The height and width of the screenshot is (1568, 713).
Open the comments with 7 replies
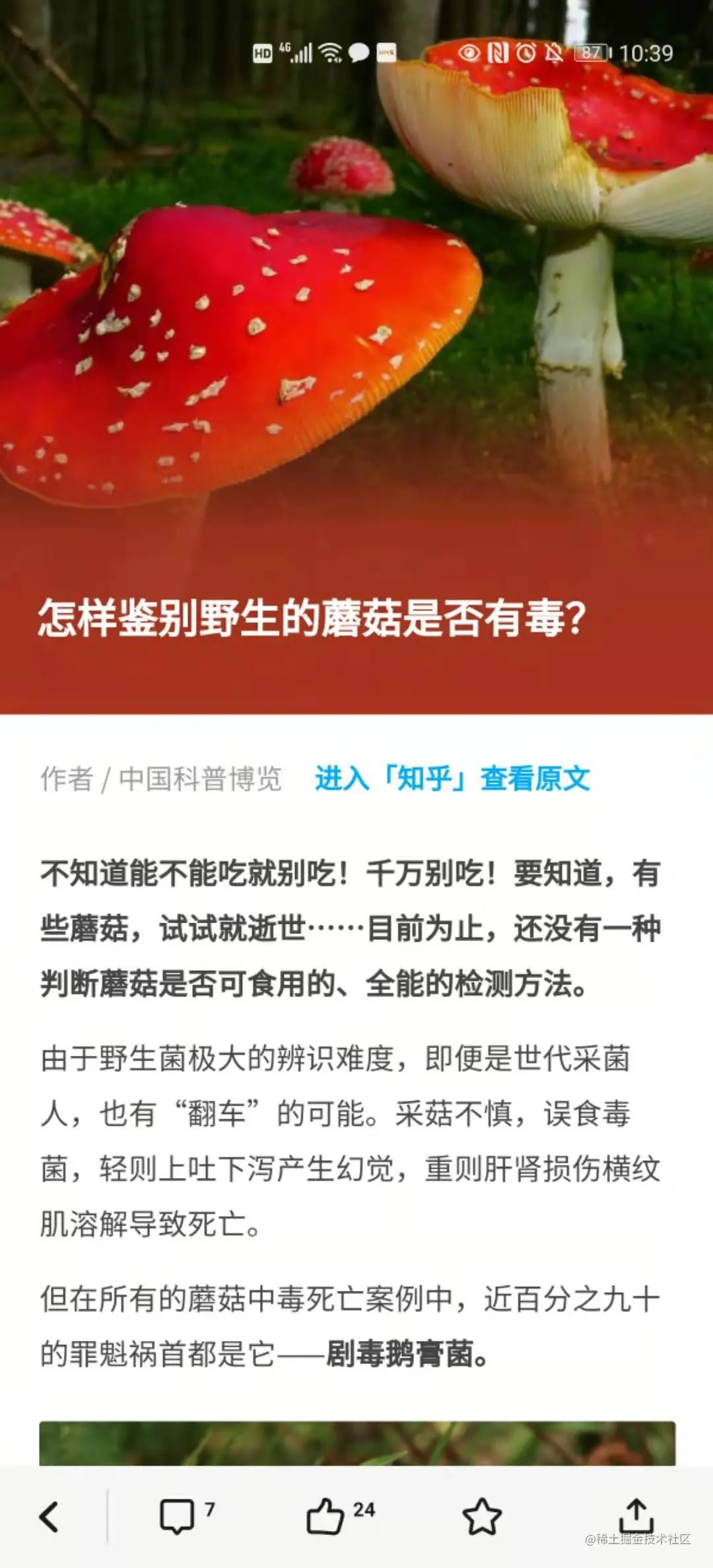point(178,1516)
